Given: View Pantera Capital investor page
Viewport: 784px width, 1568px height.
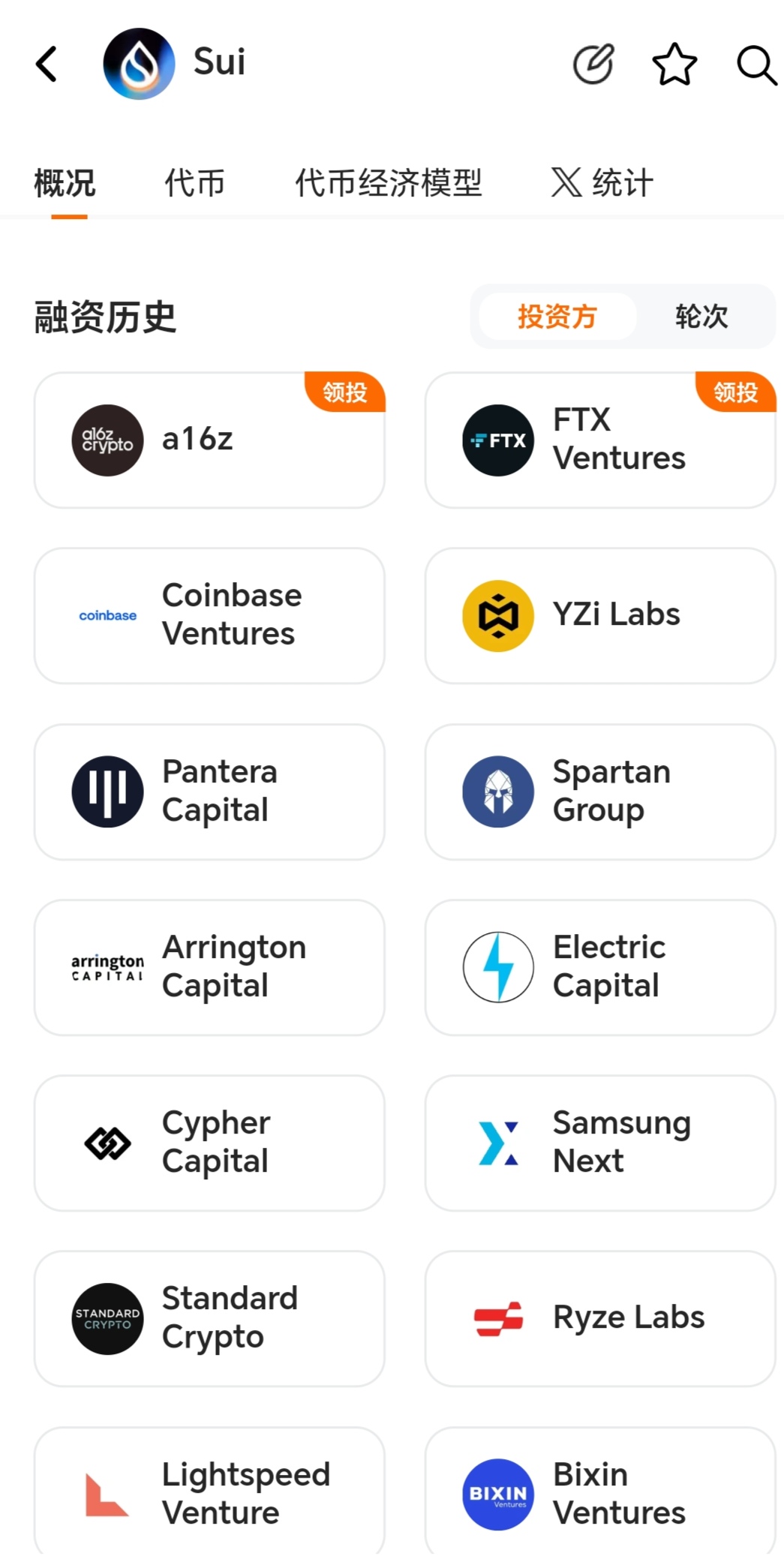Looking at the screenshot, I should (x=209, y=792).
